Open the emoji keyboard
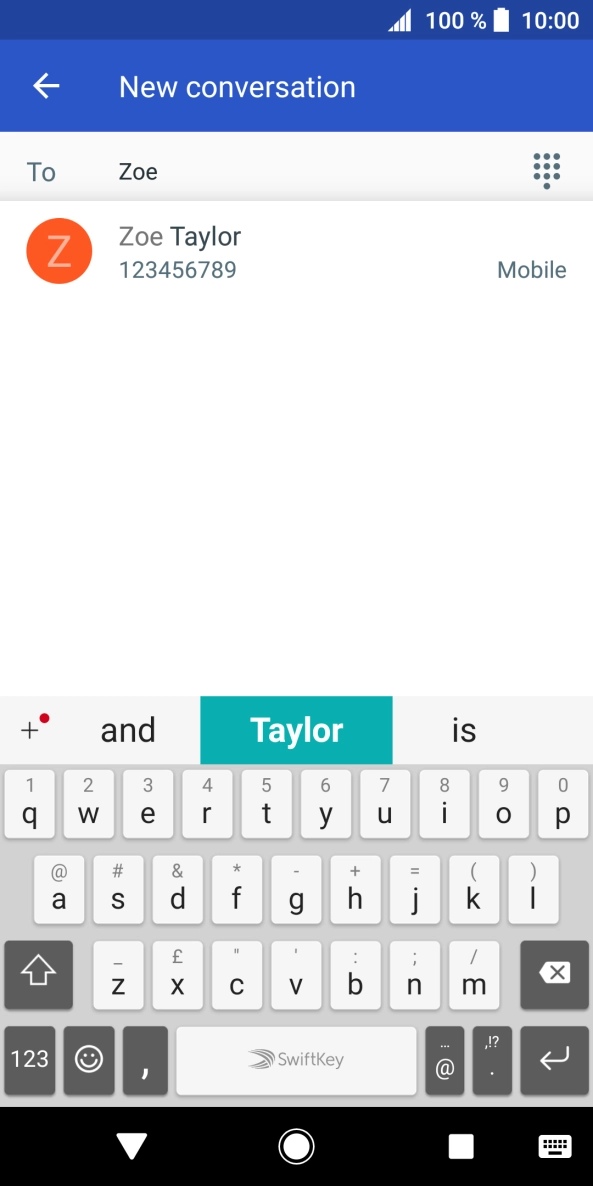The image size is (593, 1186). coord(89,1060)
